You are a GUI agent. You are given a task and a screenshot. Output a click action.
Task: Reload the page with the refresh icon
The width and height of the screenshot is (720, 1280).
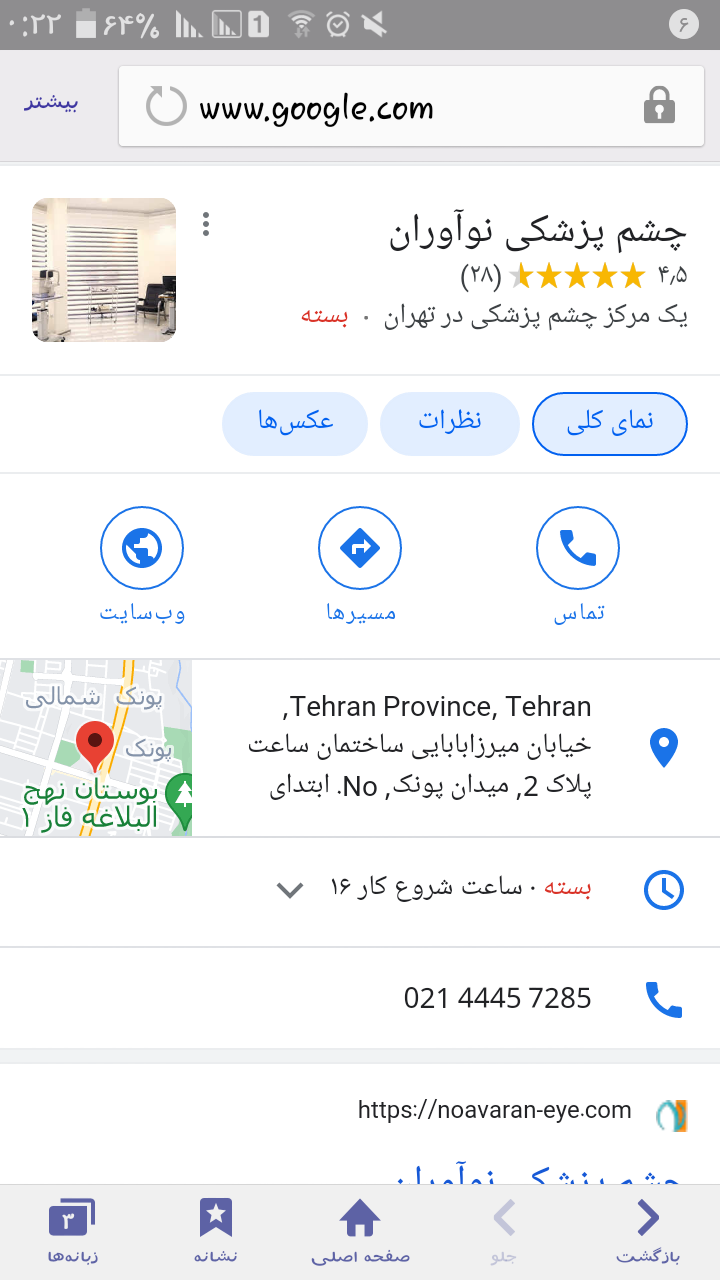[x=166, y=106]
